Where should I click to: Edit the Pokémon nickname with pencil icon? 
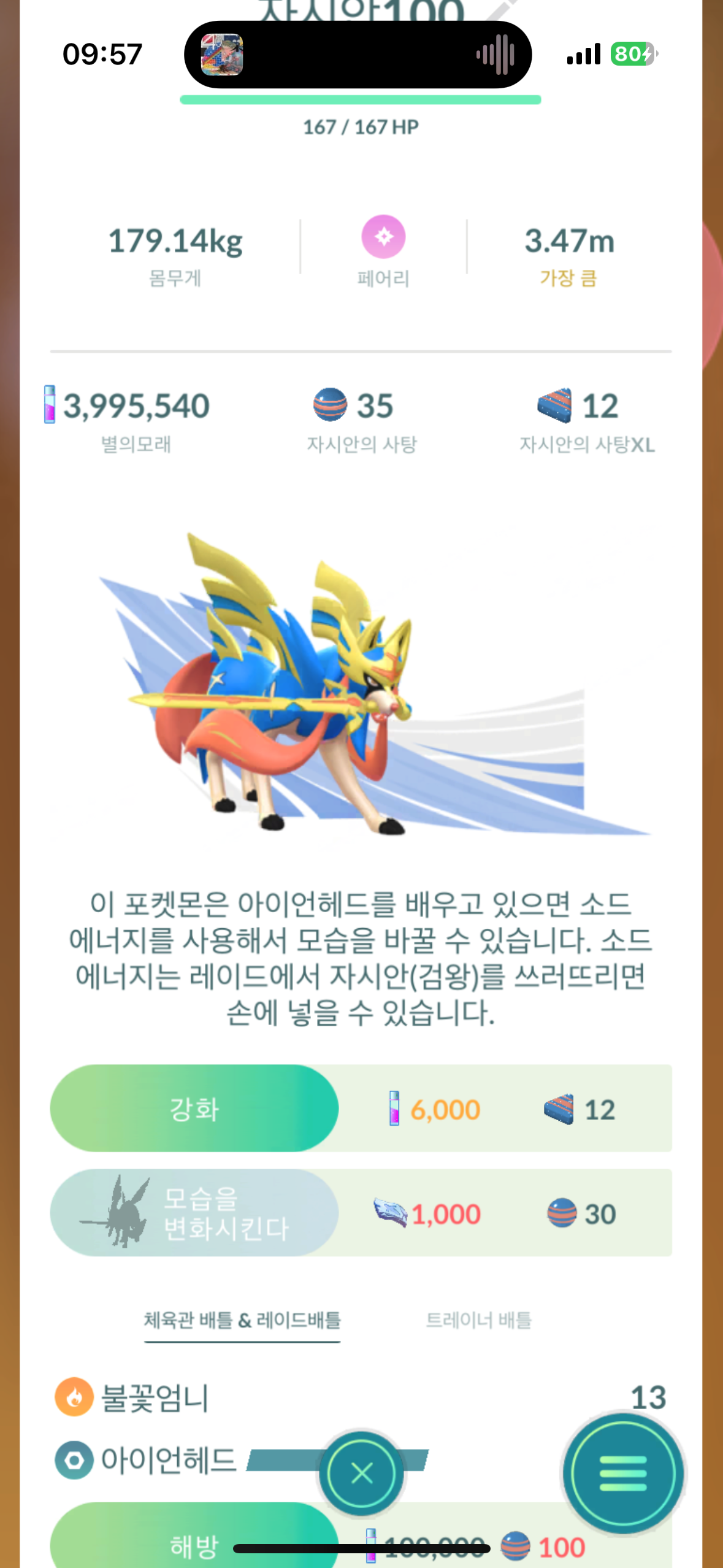(503, 7)
